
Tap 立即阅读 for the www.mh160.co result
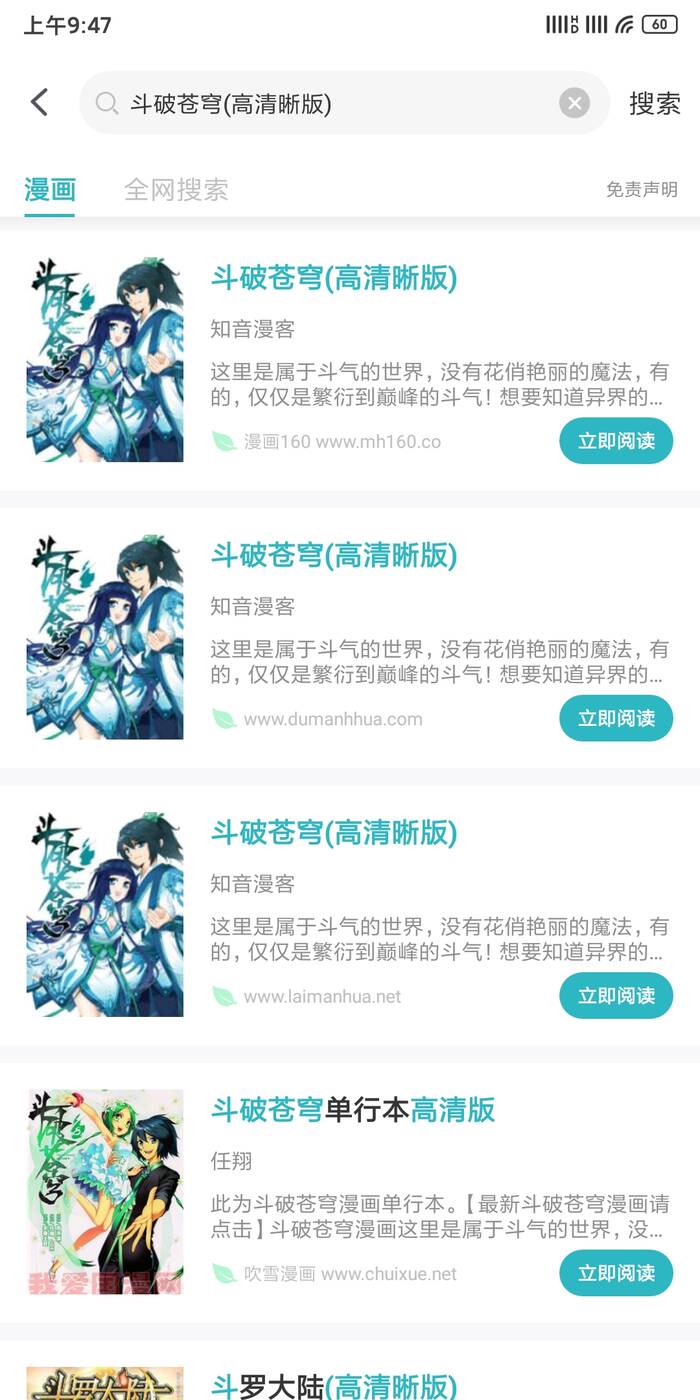click(x=615, y=441)
